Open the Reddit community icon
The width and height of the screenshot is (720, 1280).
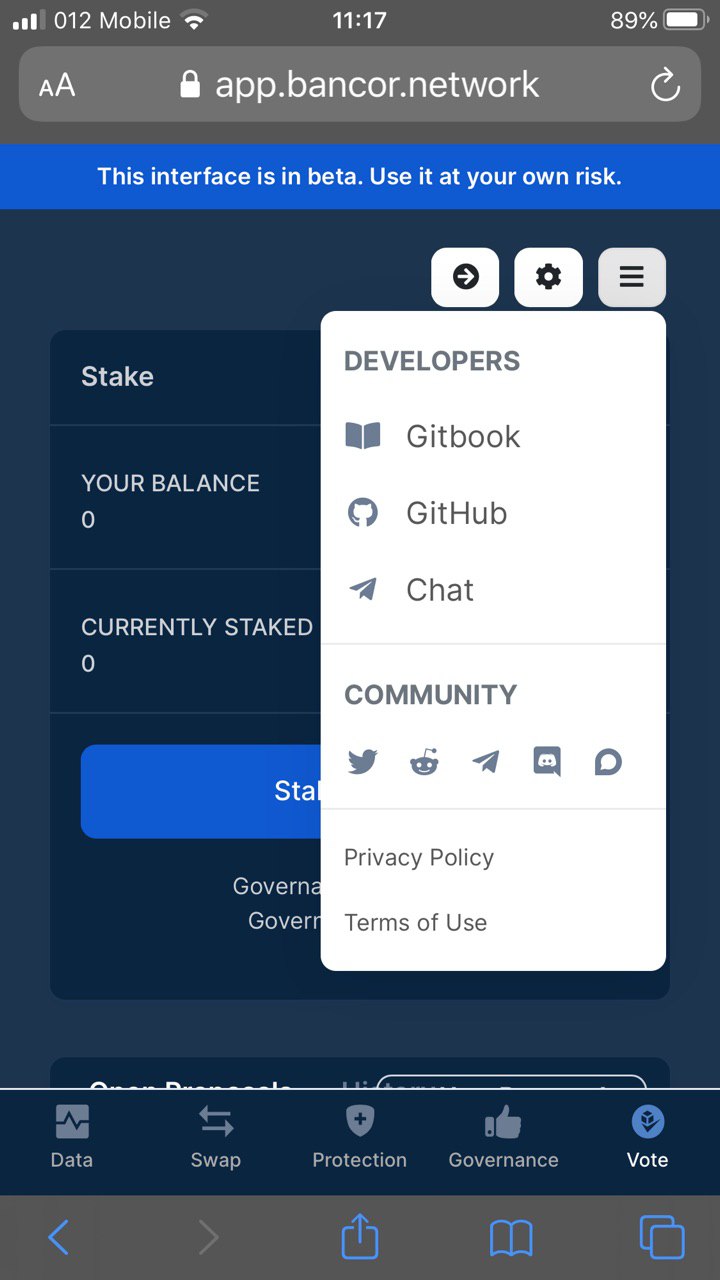[x=424, y=761]
